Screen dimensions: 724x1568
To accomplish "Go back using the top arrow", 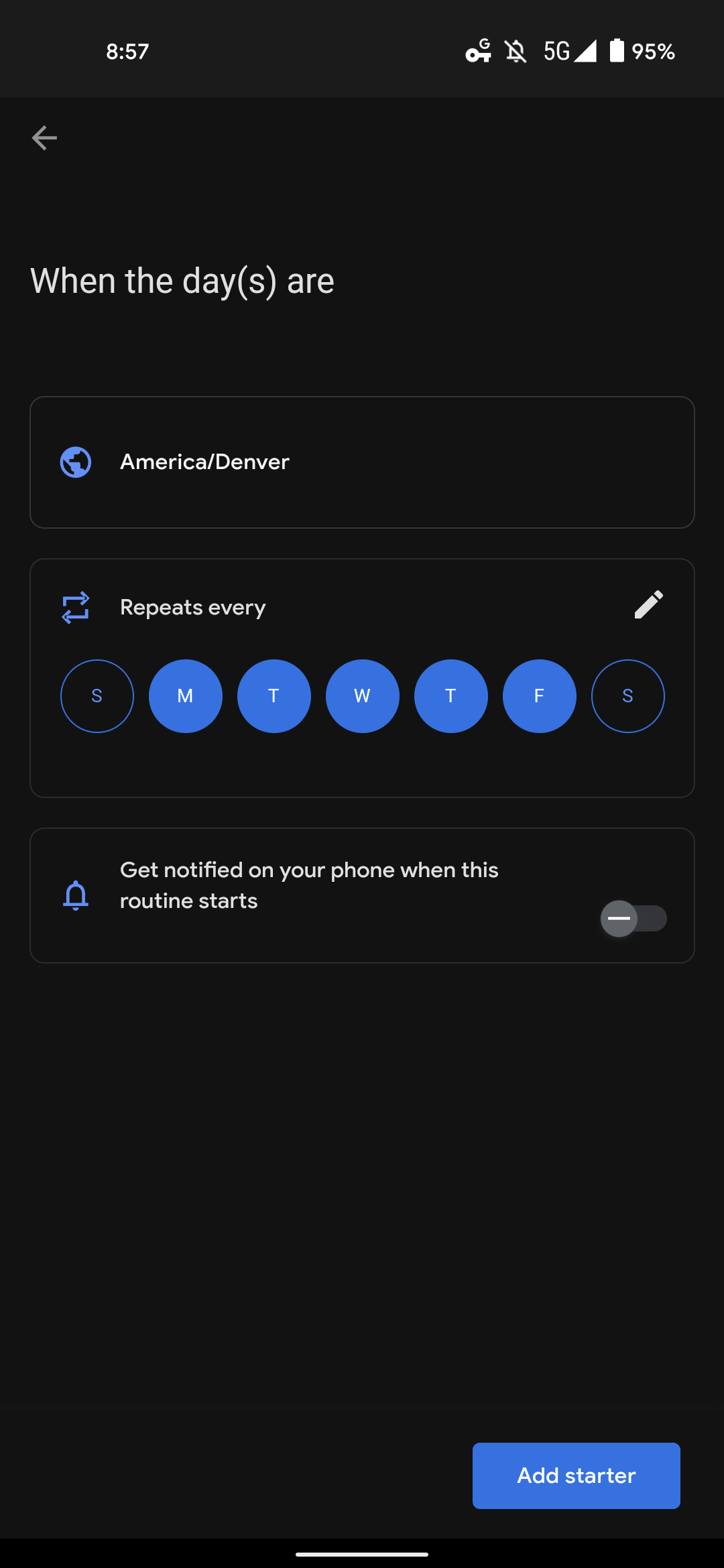I will pyautogui.click(x=44, y=138).
